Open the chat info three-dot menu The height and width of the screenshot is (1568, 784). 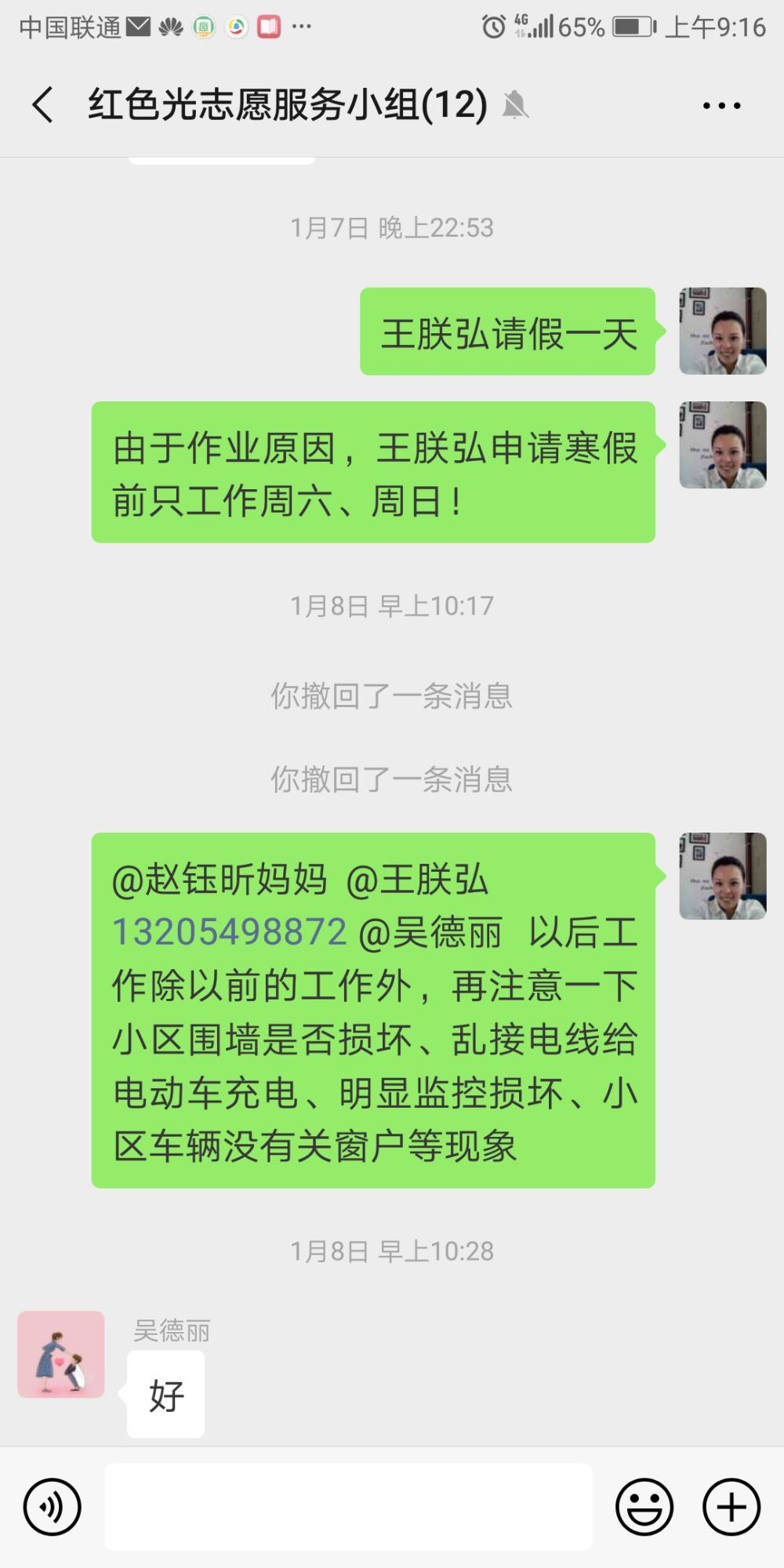click(721, 105)
